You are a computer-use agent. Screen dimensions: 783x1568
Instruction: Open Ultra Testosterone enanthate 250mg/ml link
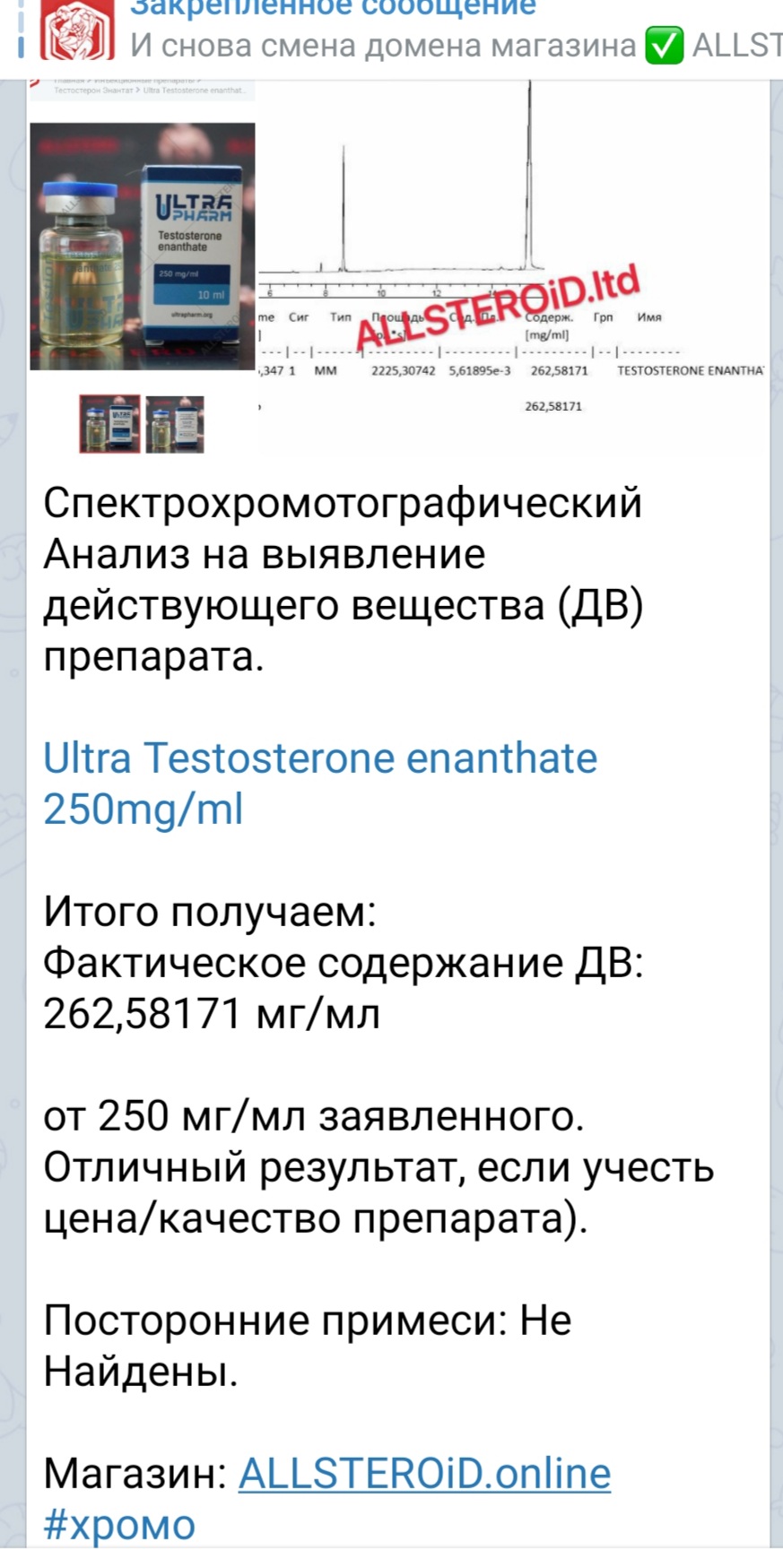(319, 783)
